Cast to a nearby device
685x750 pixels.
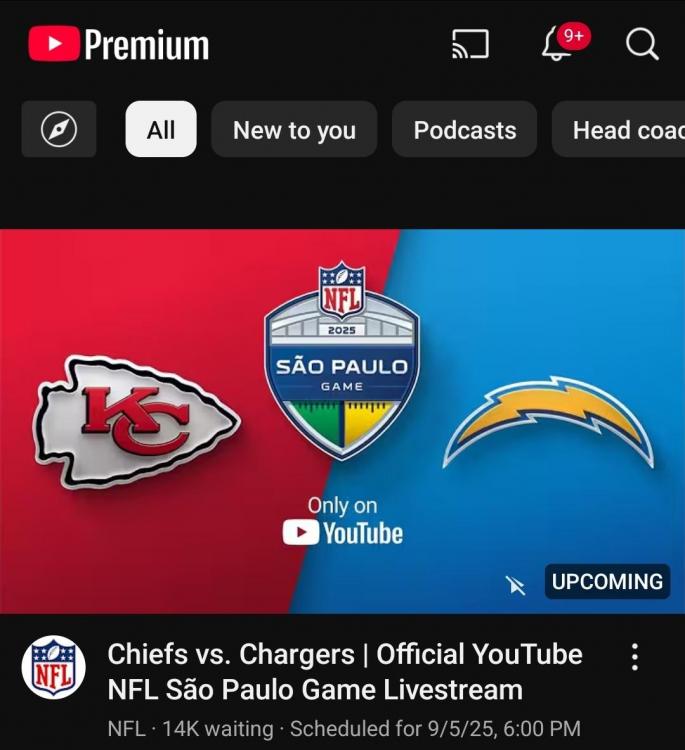pyautogui.click(x=470, y=45)
